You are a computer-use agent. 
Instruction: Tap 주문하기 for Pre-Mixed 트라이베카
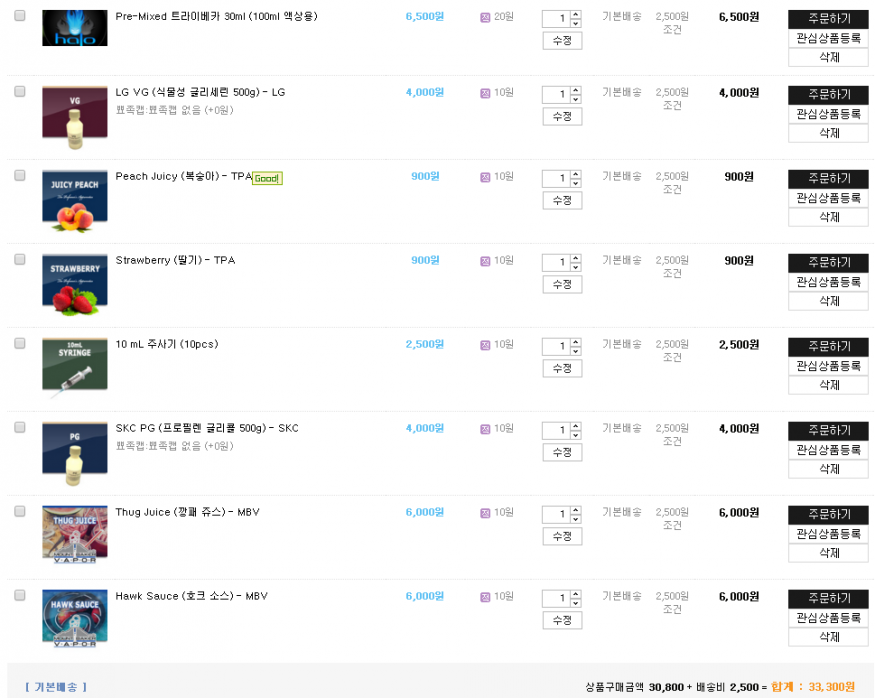pyautogui.click(x=828, y=18)
